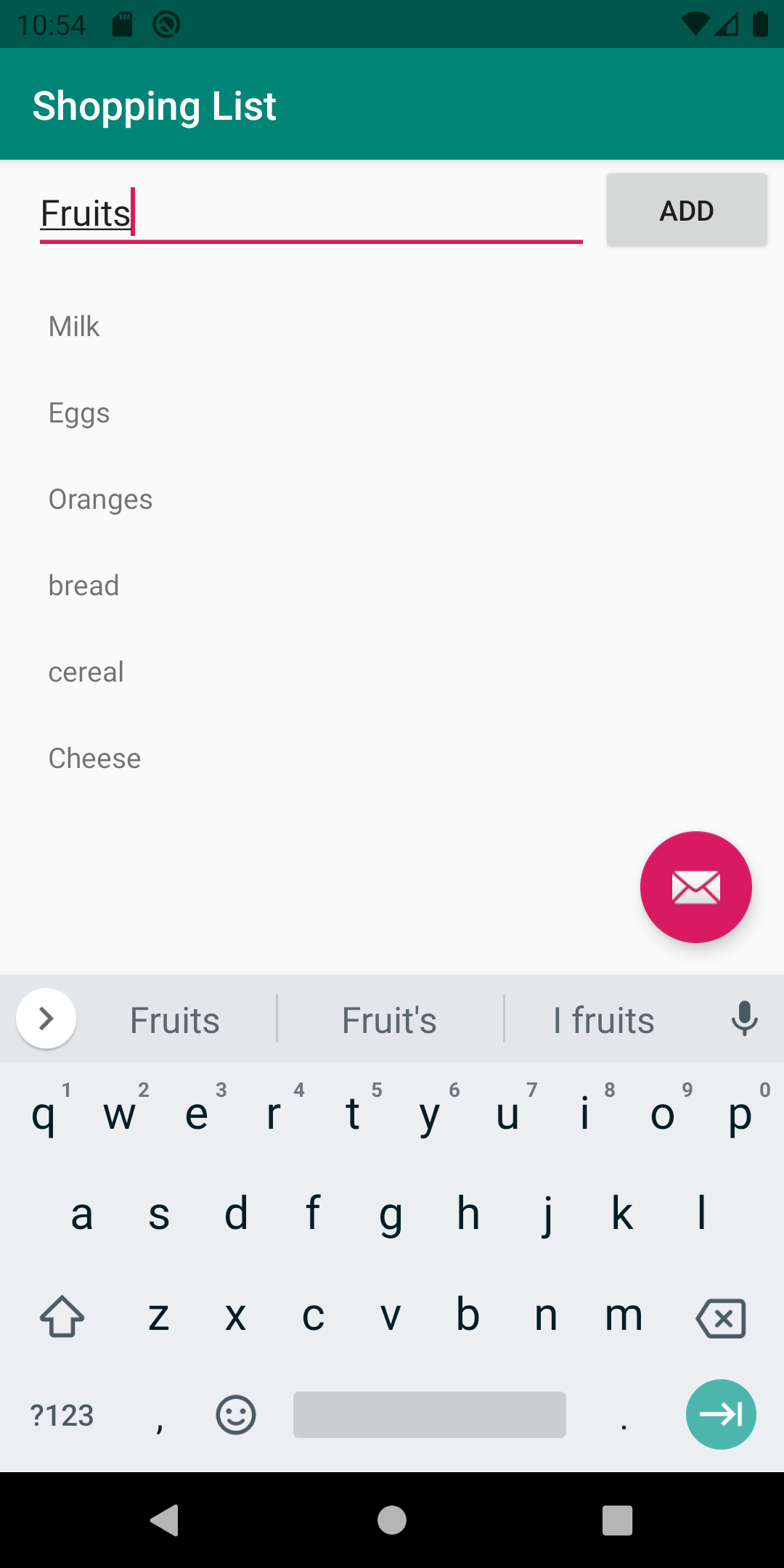The height and width of the screenshot is (1568, 784).
Task: Select the Oranges list item
Action: [x=100, y=499]
